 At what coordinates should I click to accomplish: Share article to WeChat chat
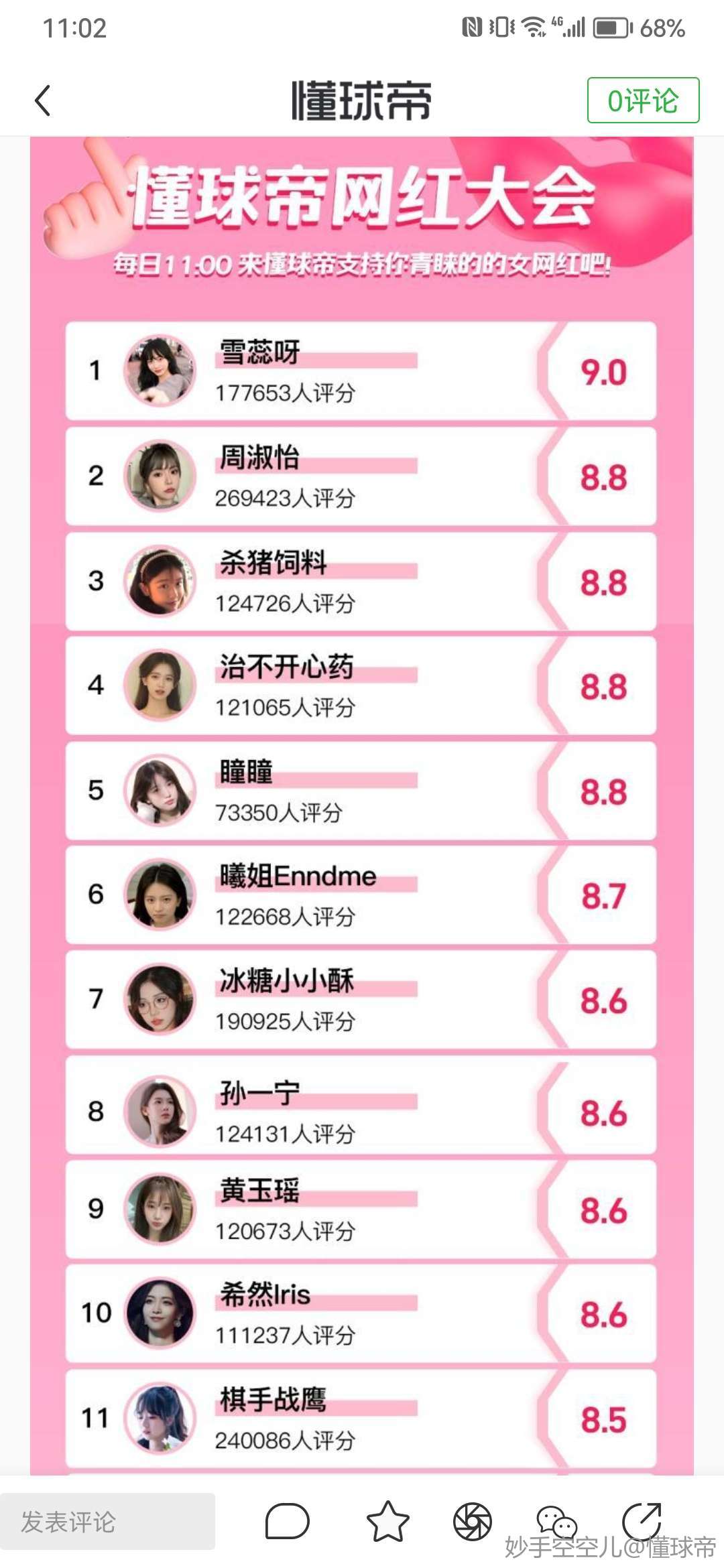(x=556, y=1522)
